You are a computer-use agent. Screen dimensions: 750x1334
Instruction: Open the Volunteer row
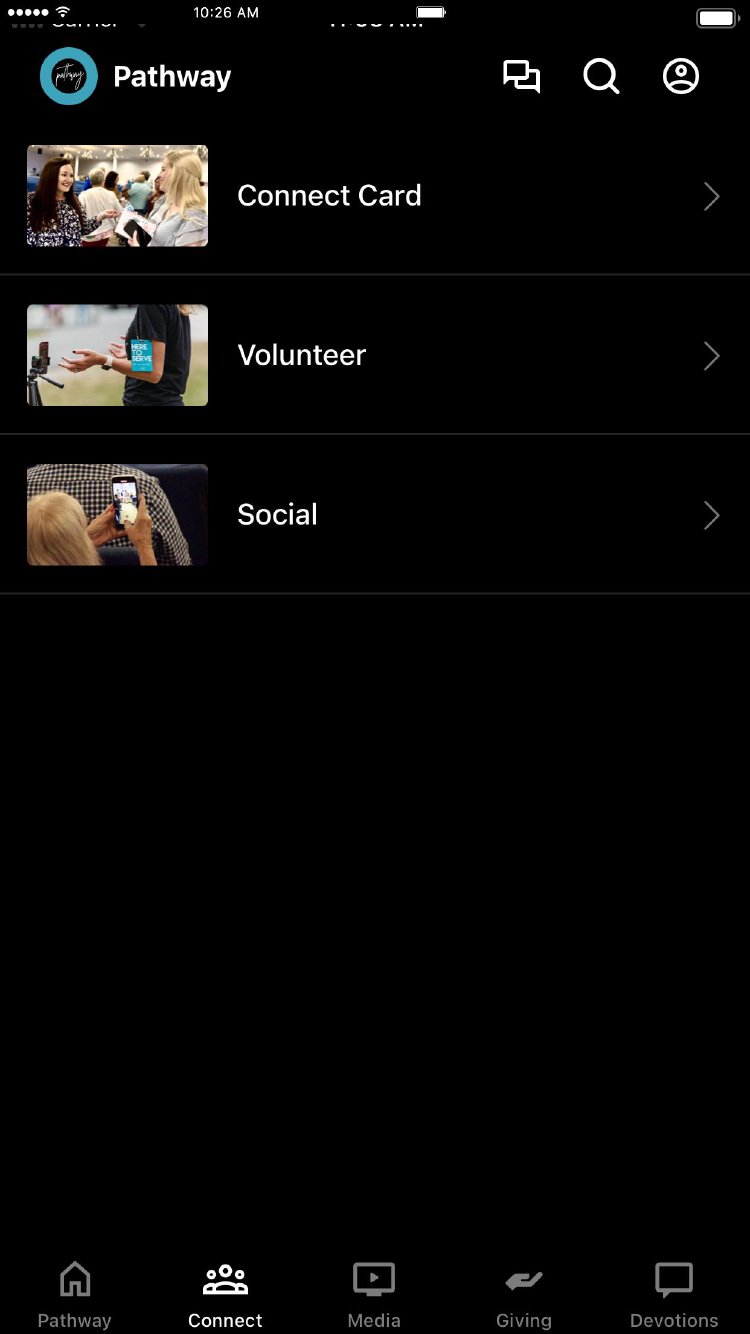point(375,356)
